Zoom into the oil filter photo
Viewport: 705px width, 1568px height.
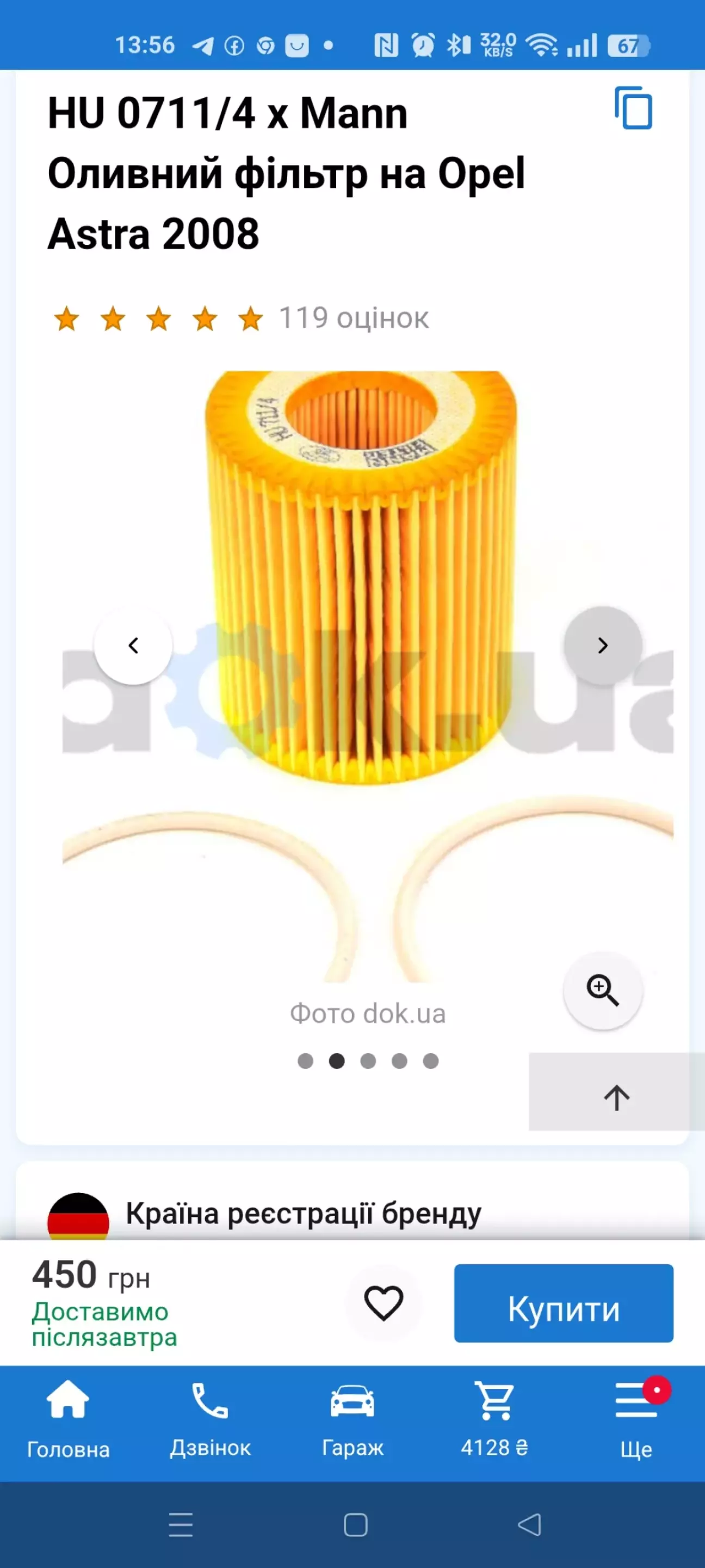pos(602,990)
